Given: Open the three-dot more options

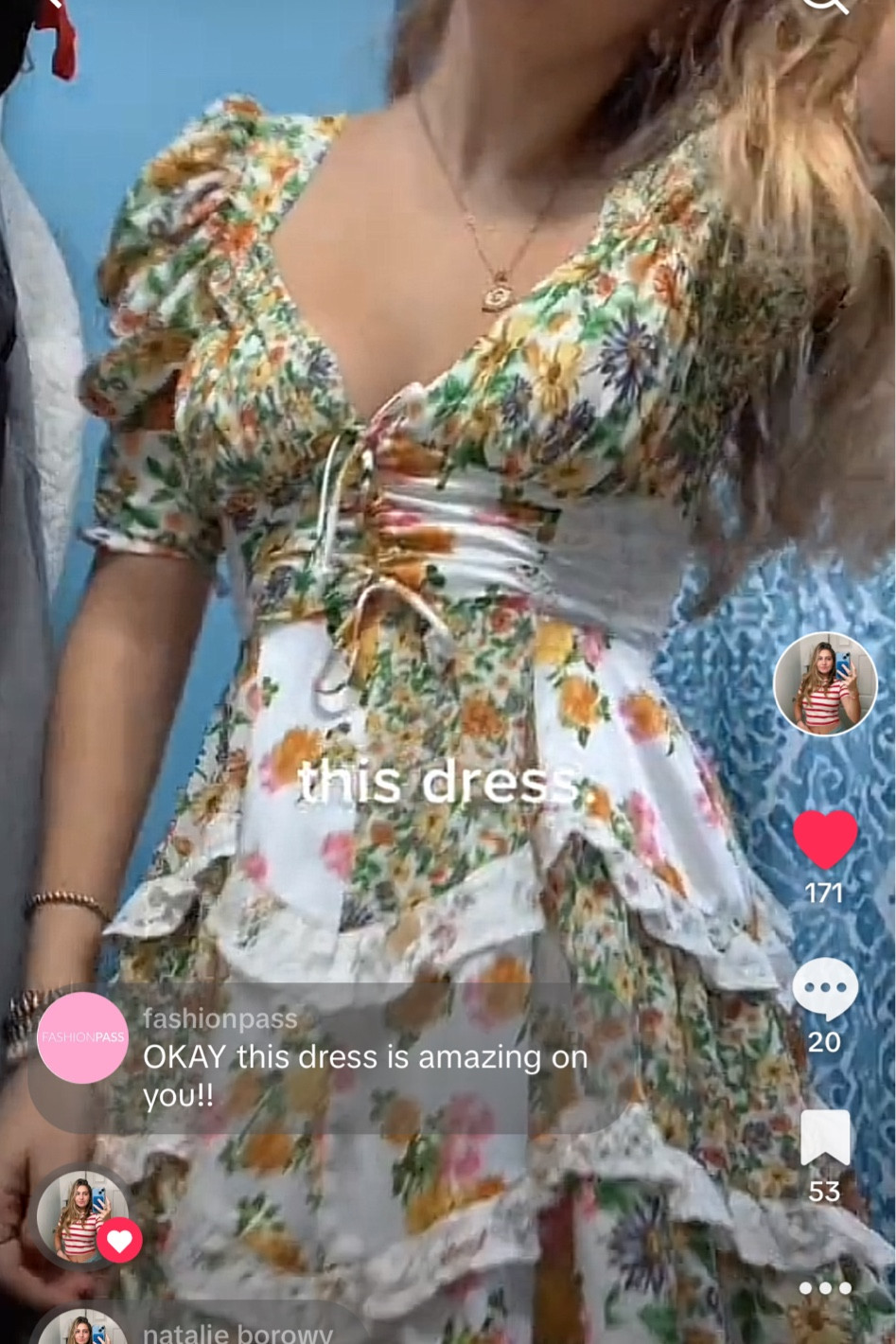Looking at the screenshot, I should pos(824,1288).
